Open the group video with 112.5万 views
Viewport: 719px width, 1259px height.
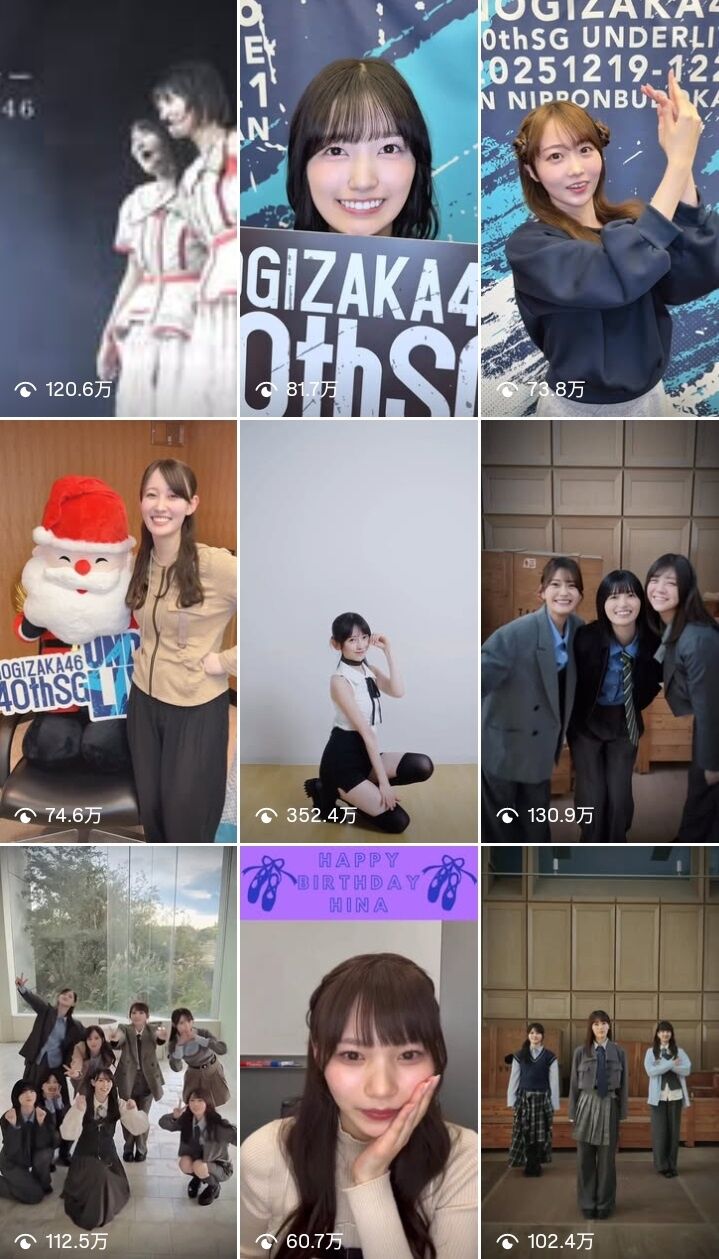(118, 1052)
